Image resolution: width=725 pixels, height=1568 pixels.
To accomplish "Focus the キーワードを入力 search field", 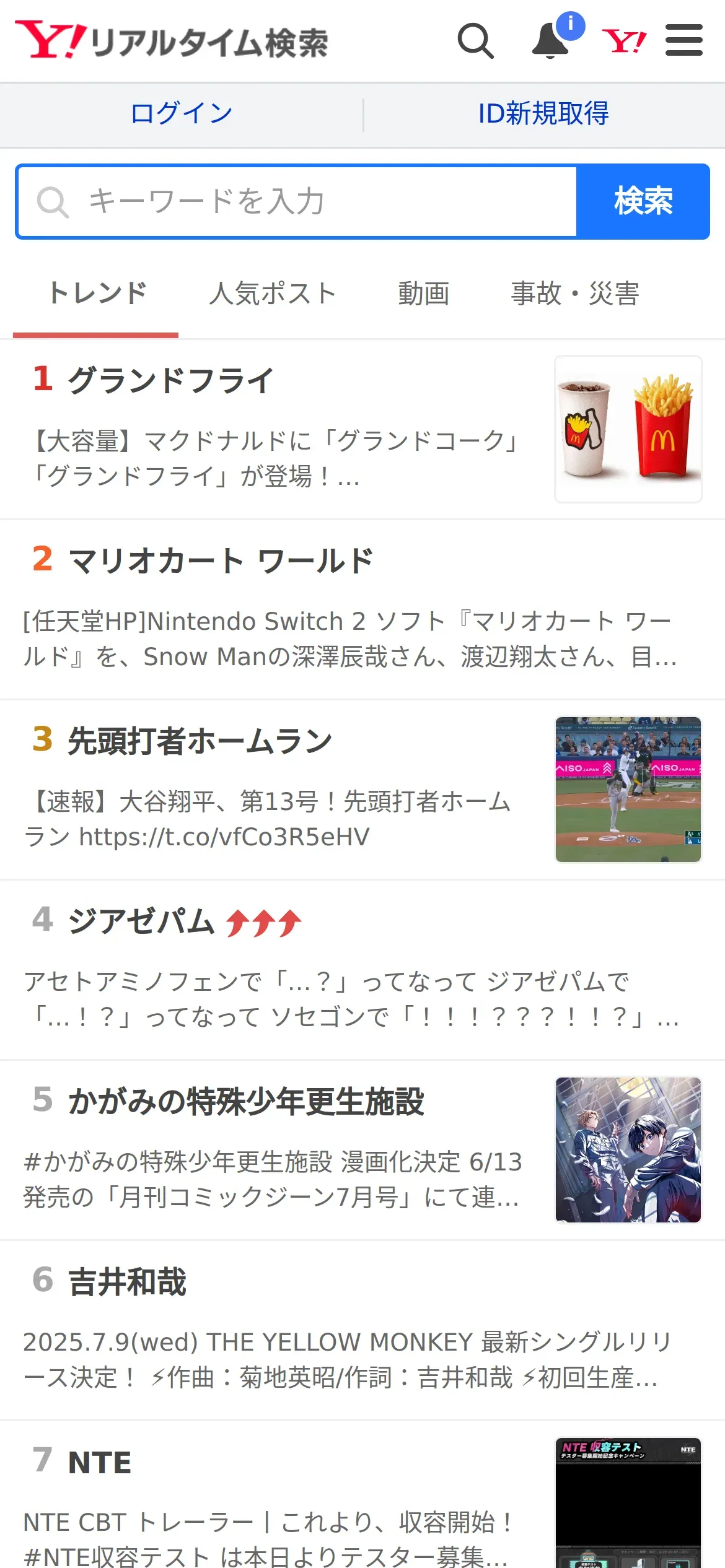I will (x=297, y=202).
